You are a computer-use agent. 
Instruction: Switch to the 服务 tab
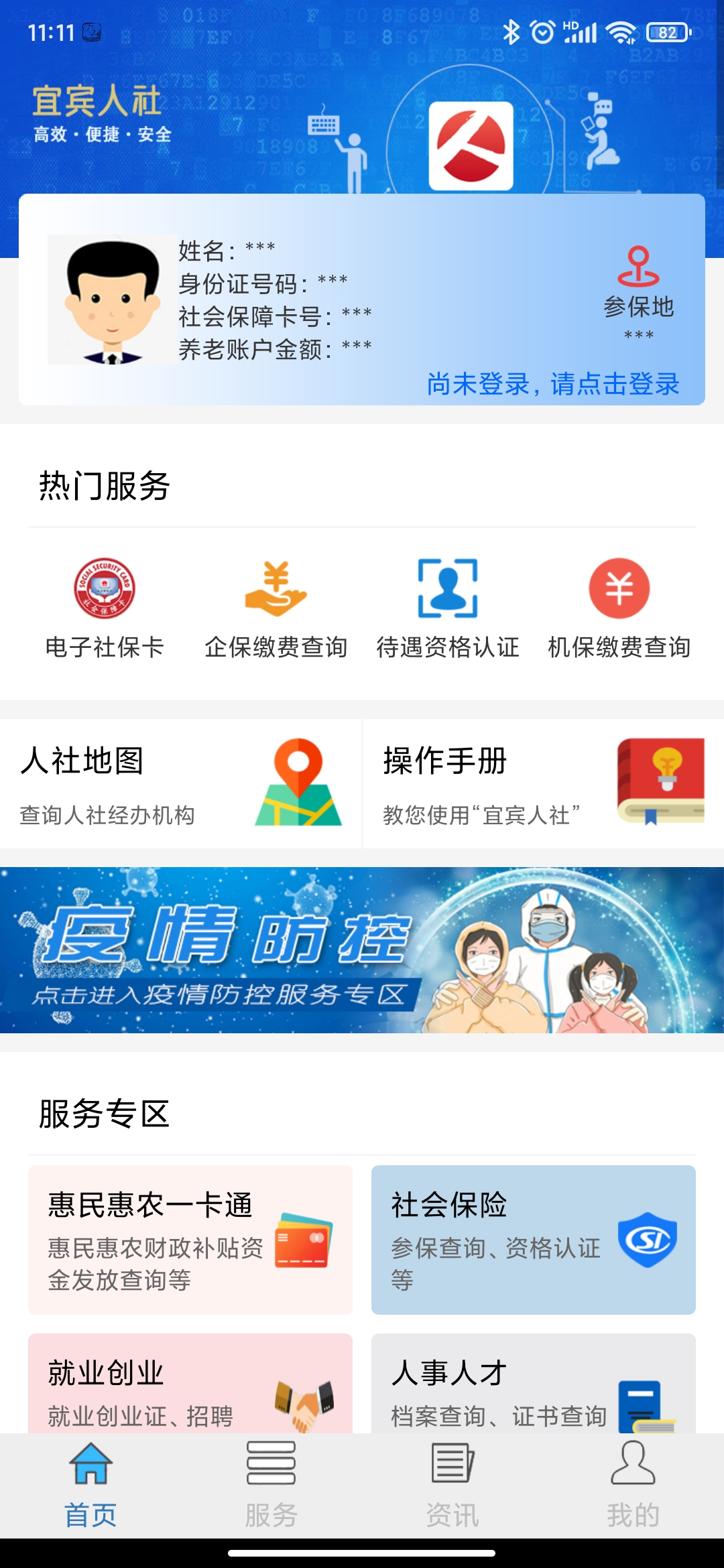pyautogui.click(x=271, y=1485)
